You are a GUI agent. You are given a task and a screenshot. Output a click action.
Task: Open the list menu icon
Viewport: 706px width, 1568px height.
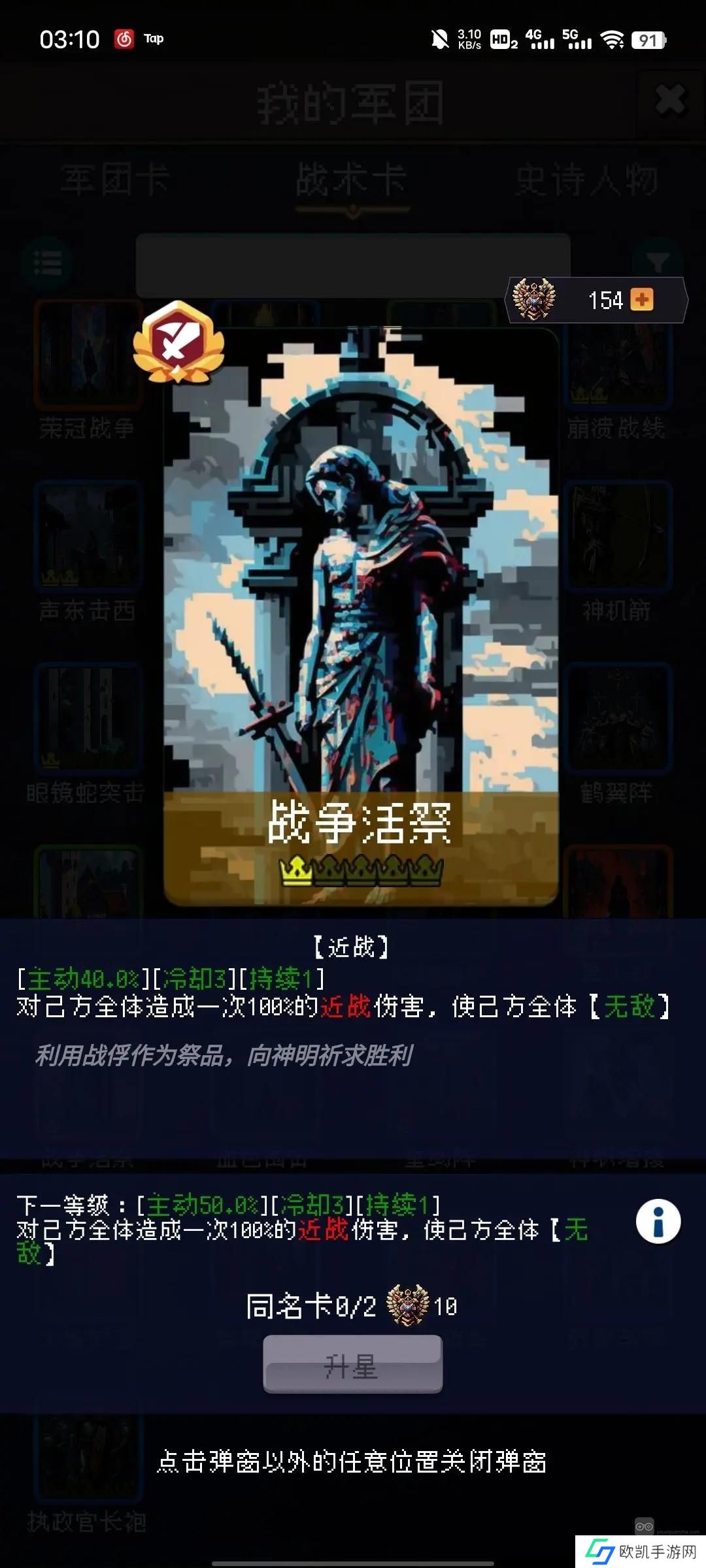click(x=47, y=263)
